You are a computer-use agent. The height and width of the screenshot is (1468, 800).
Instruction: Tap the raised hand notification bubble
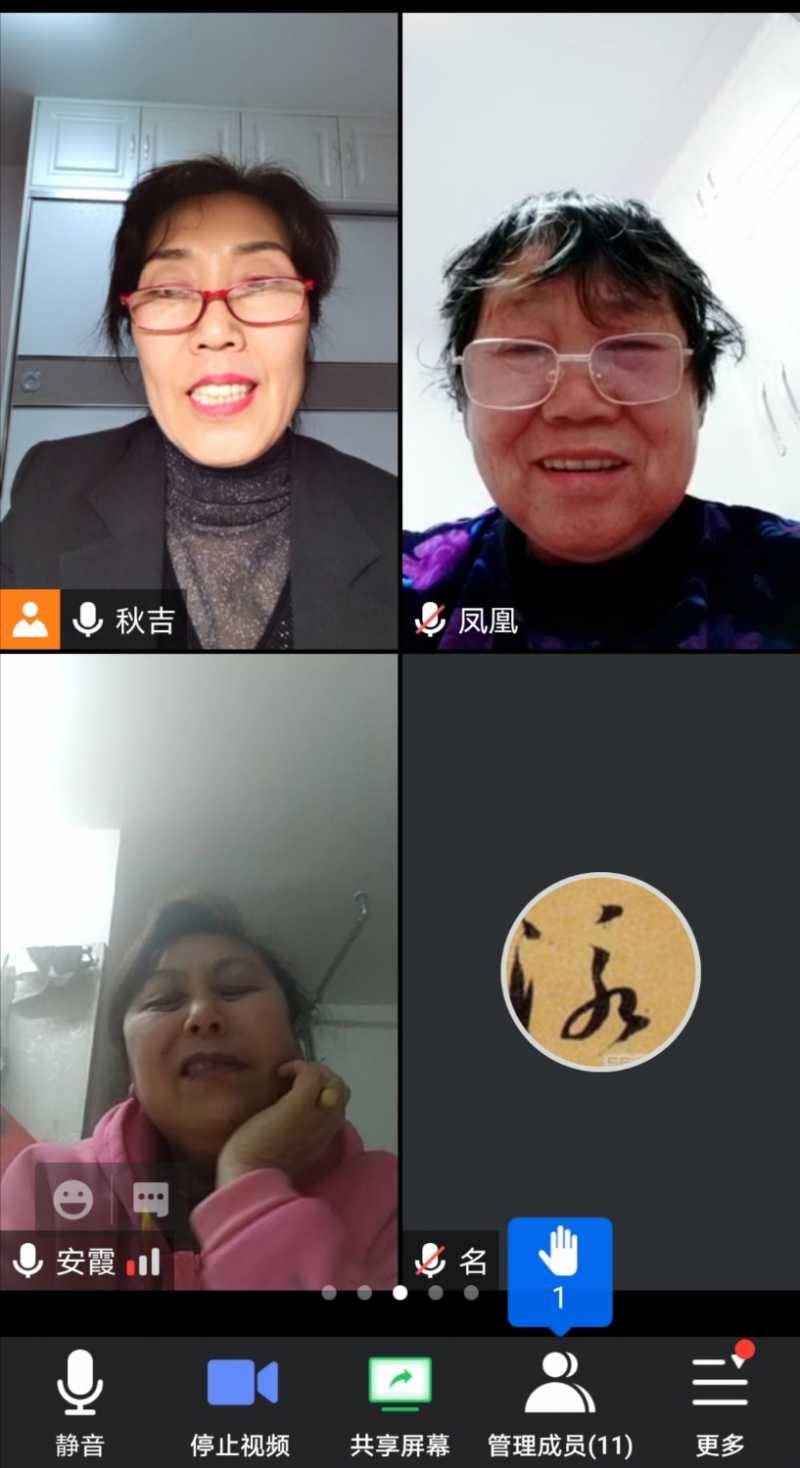coord(560,1268)
